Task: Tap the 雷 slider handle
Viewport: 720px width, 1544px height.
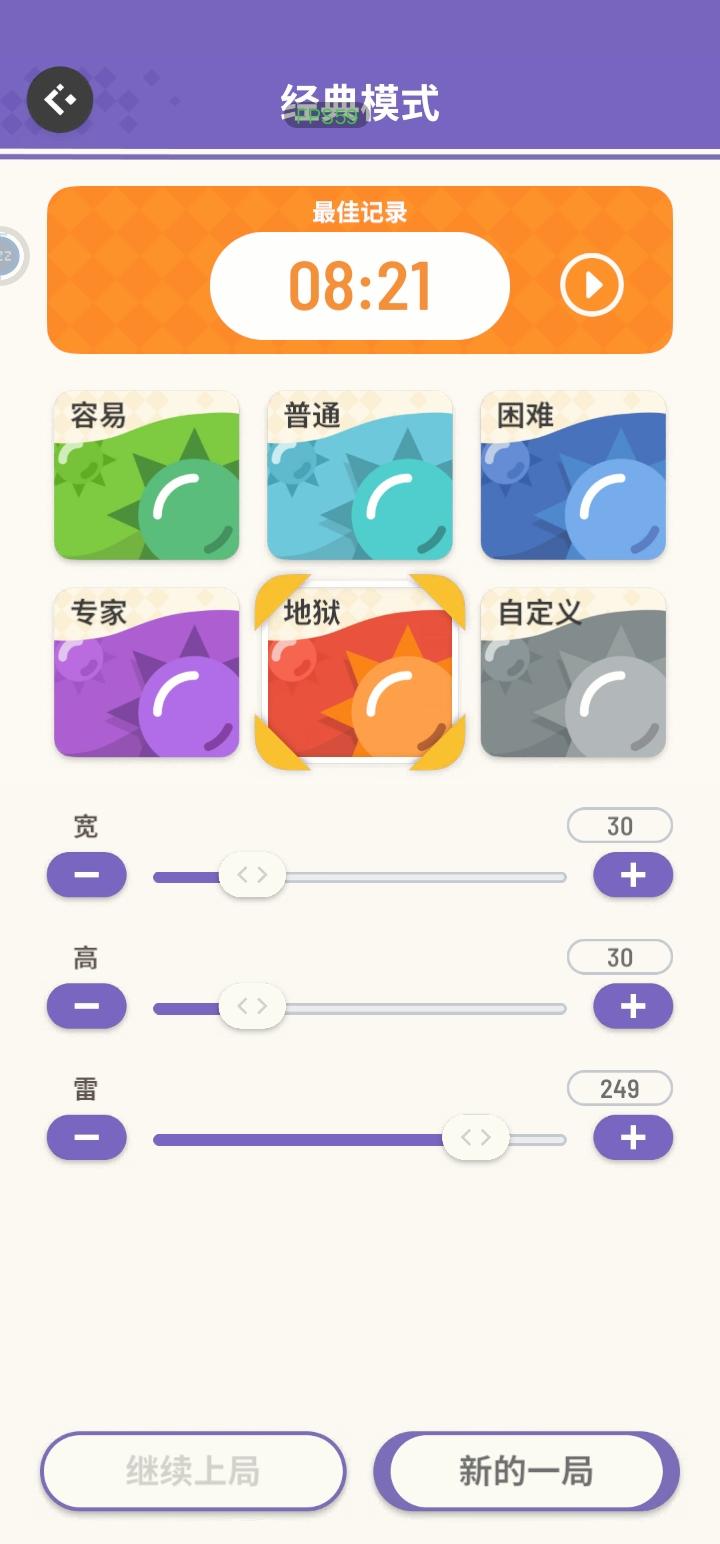Action: (x=473, y=1137)
